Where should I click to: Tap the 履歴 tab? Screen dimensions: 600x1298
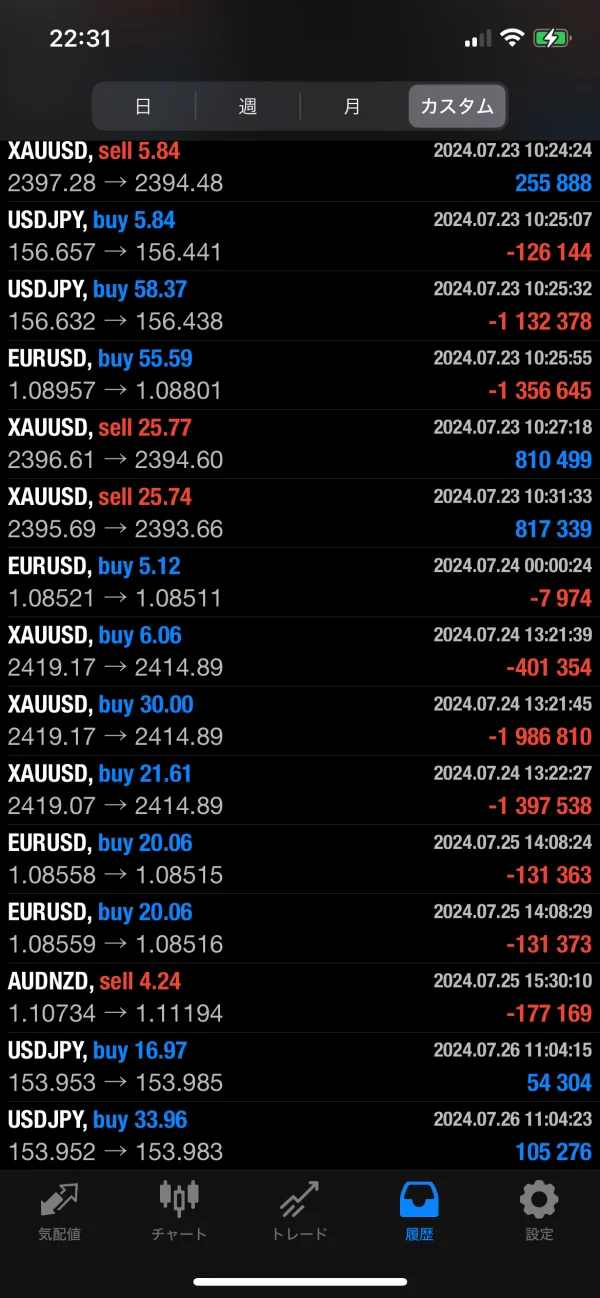coord(419,1211)
